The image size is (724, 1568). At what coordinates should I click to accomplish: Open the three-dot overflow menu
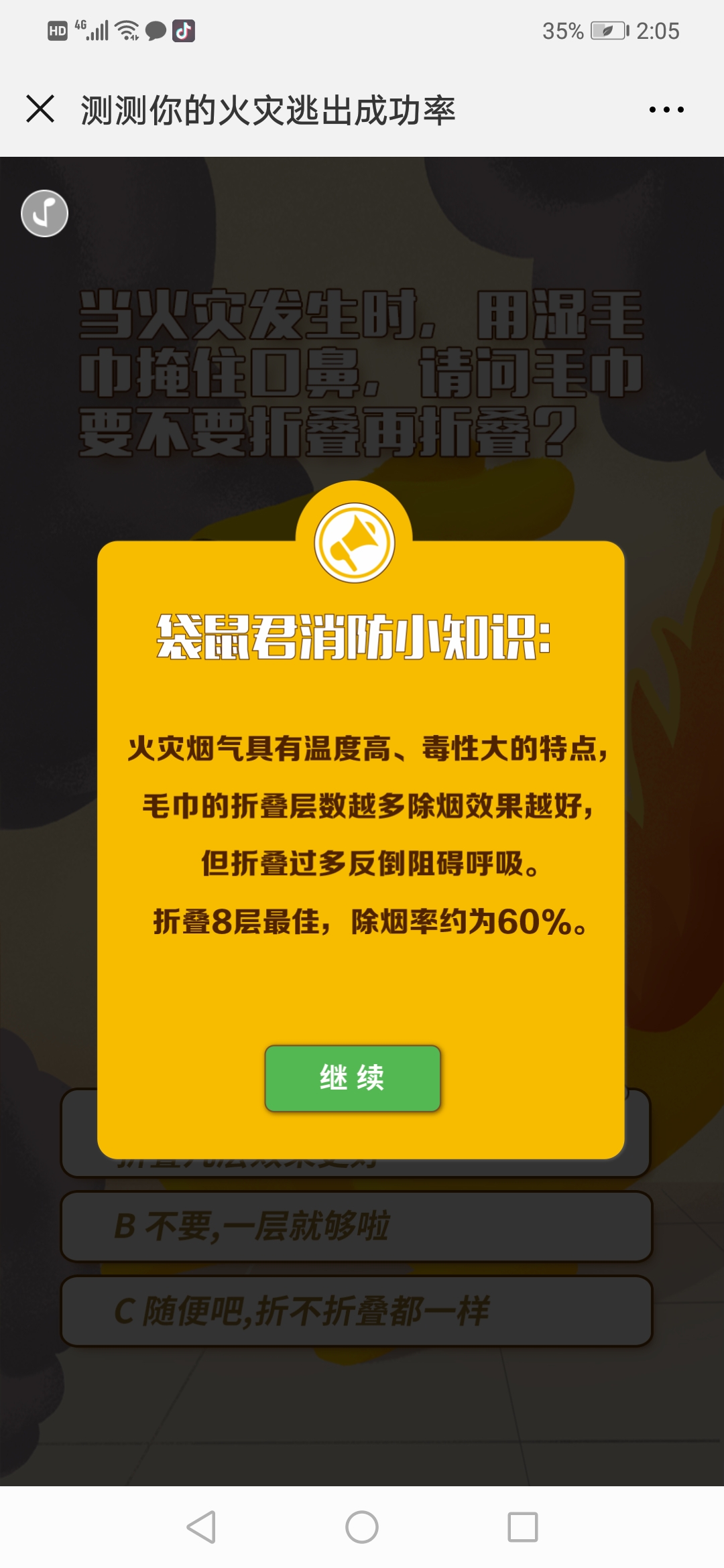coord(666,109)
